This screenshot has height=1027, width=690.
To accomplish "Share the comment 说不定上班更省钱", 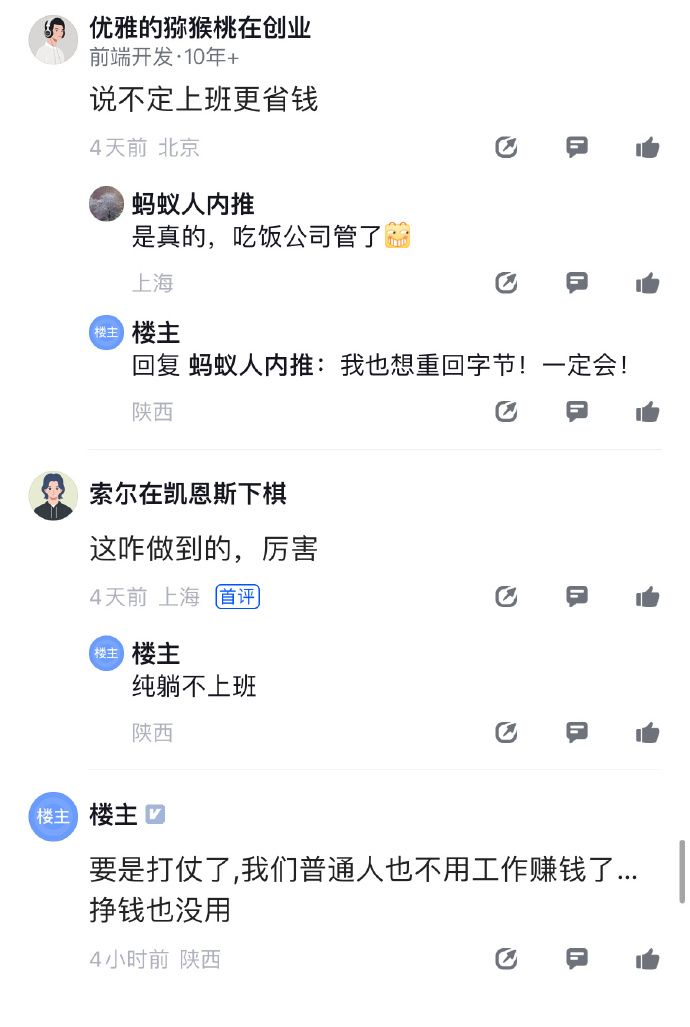I will (x=507, y=148).
